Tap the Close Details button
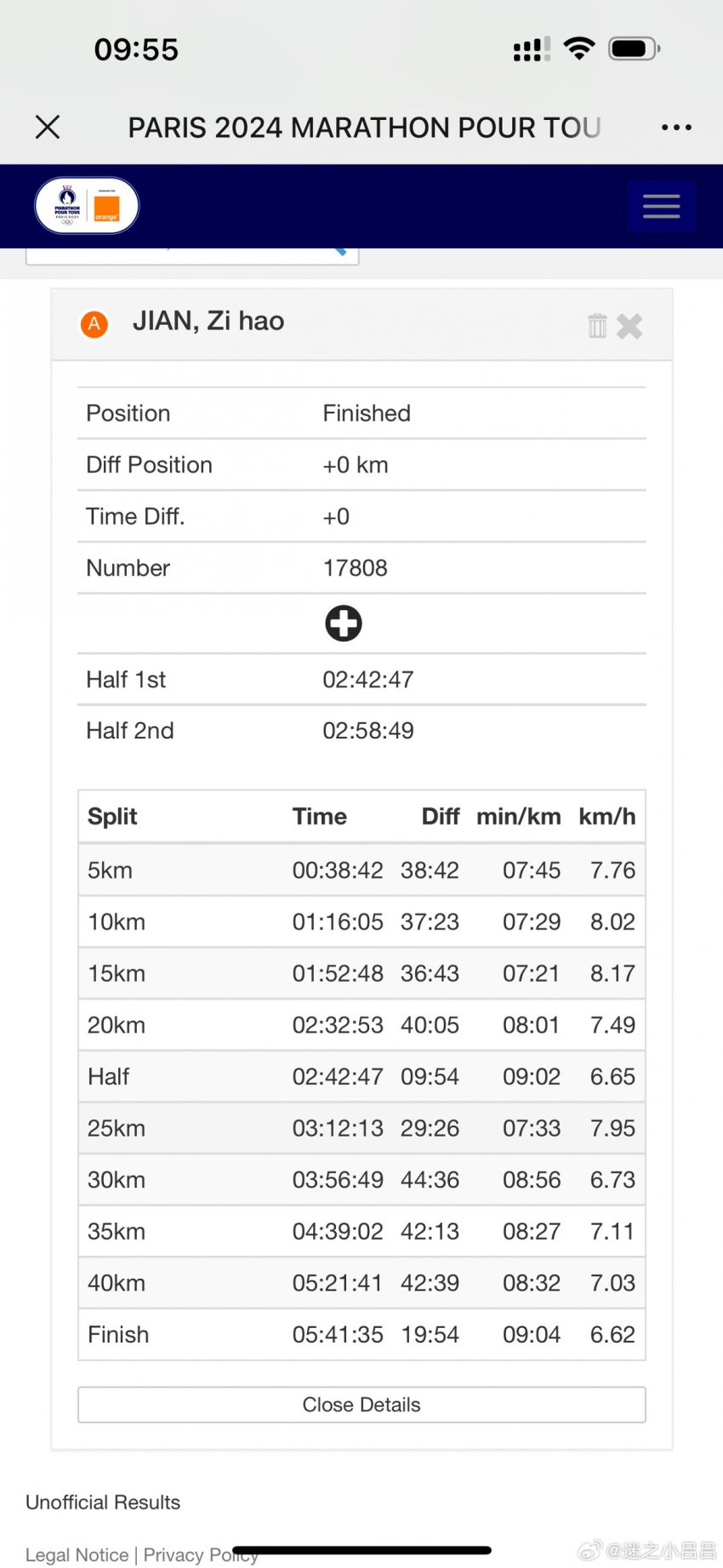 361,1405
